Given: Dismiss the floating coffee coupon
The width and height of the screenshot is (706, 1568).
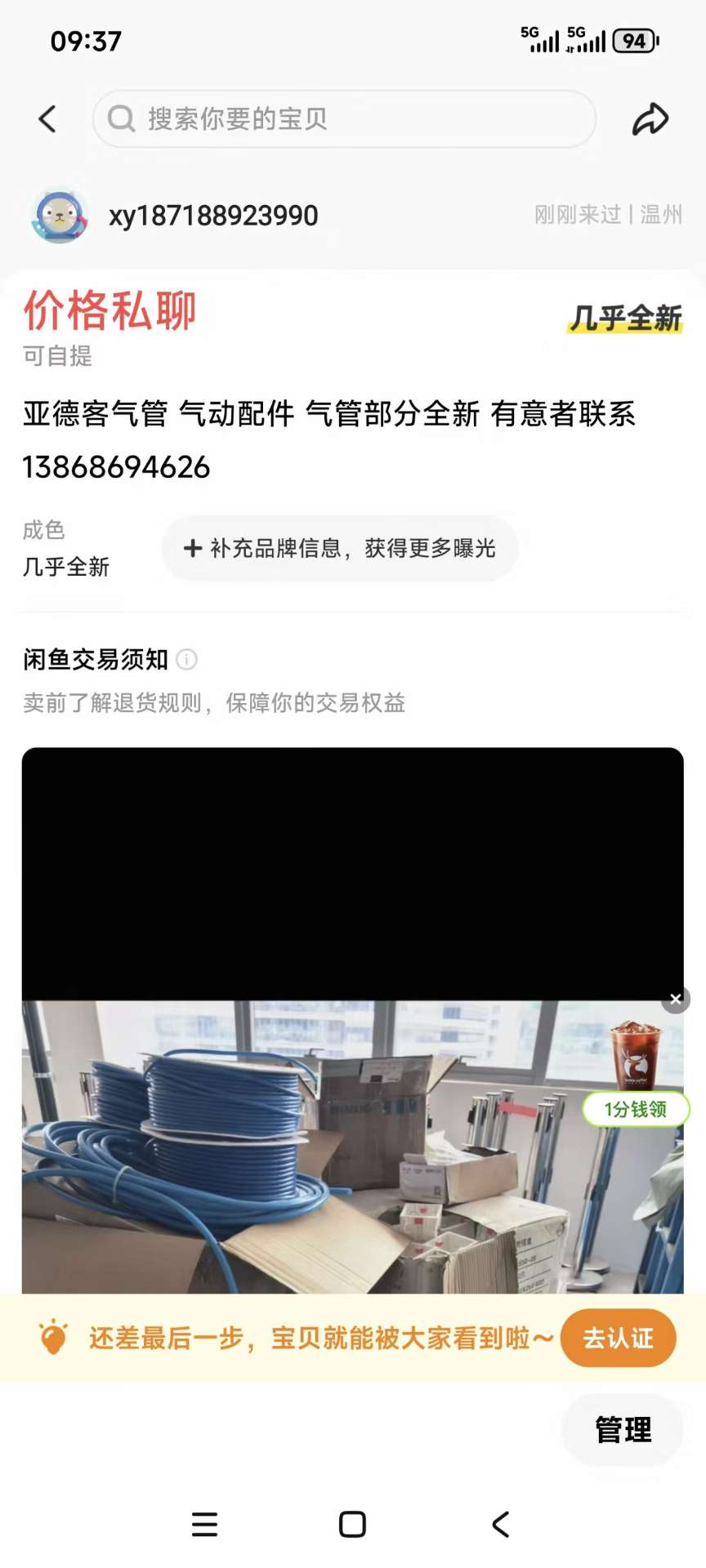Looking at the screenshot, I should (x=676, y=999).
